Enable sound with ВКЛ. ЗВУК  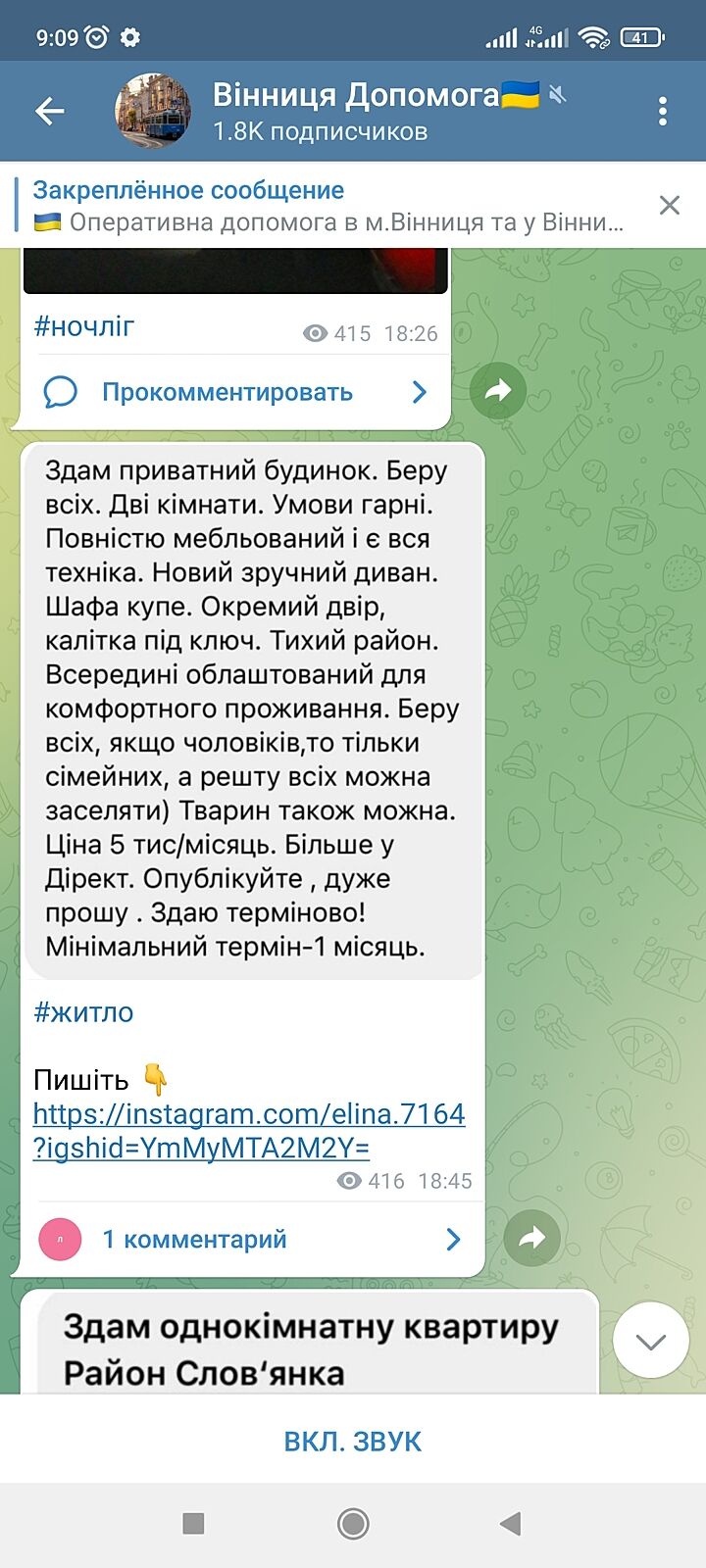click(353, 1442)
